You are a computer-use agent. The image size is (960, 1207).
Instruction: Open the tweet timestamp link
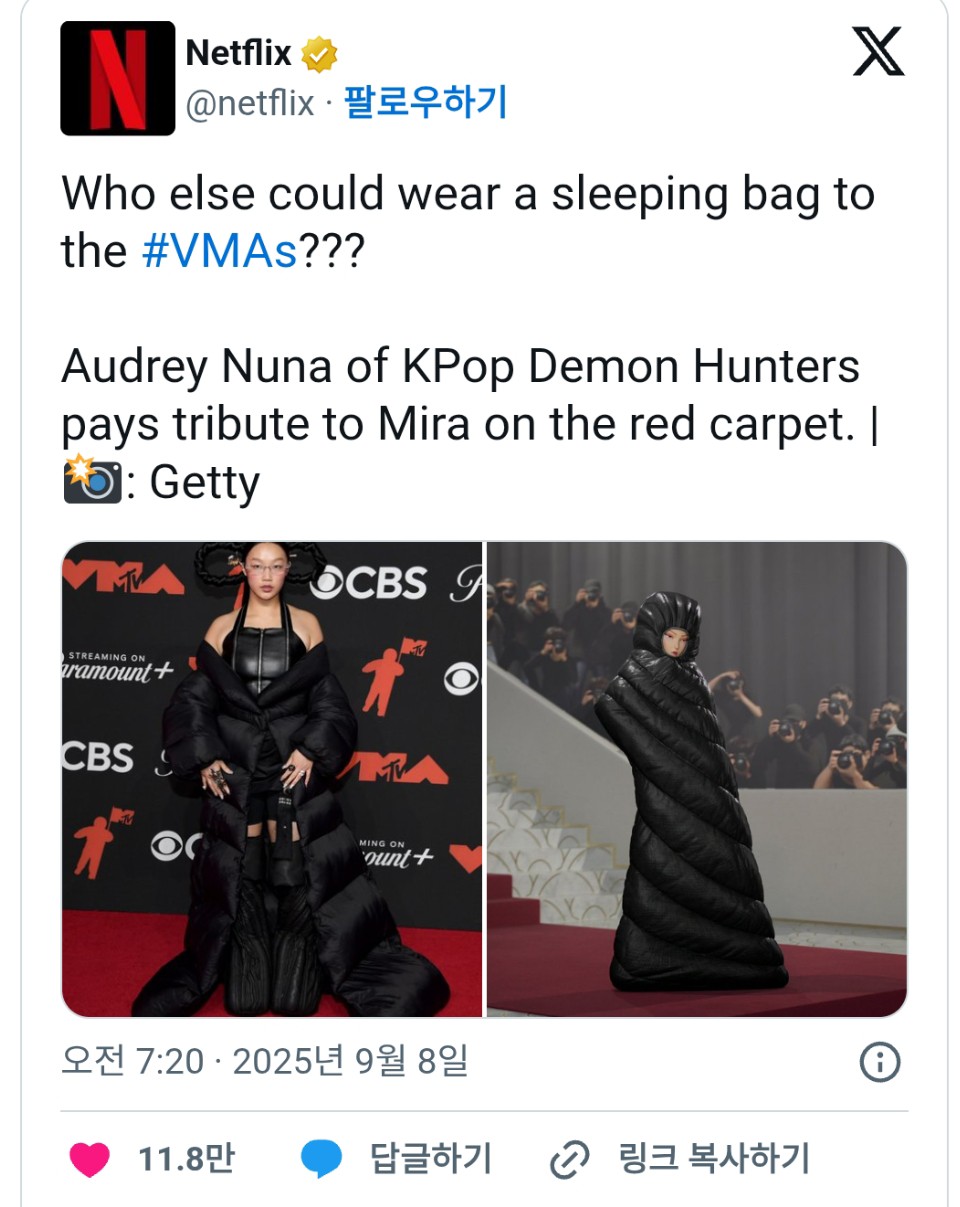pos(265,1061)
